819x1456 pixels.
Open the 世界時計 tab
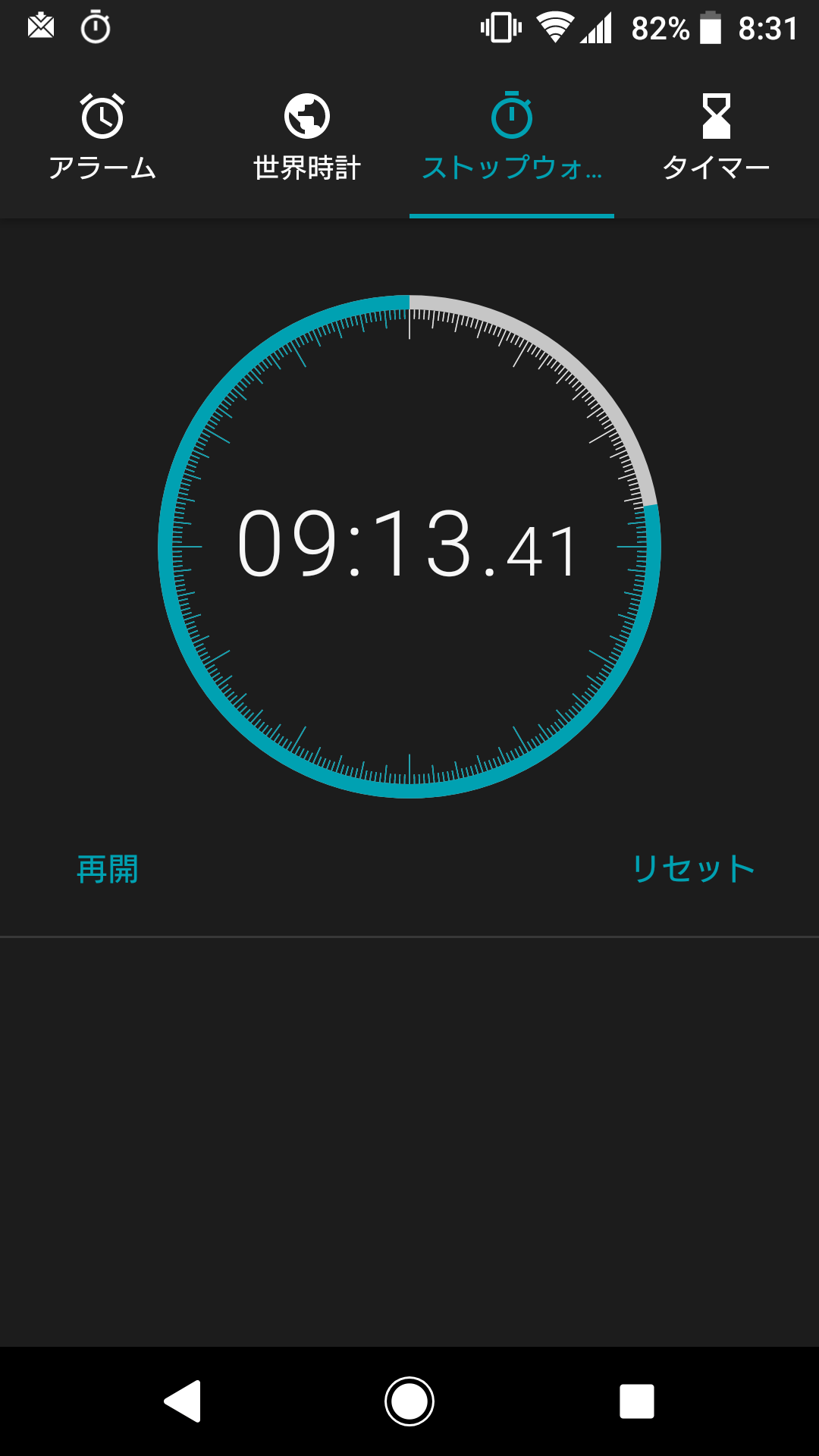(x=308, y=167)
